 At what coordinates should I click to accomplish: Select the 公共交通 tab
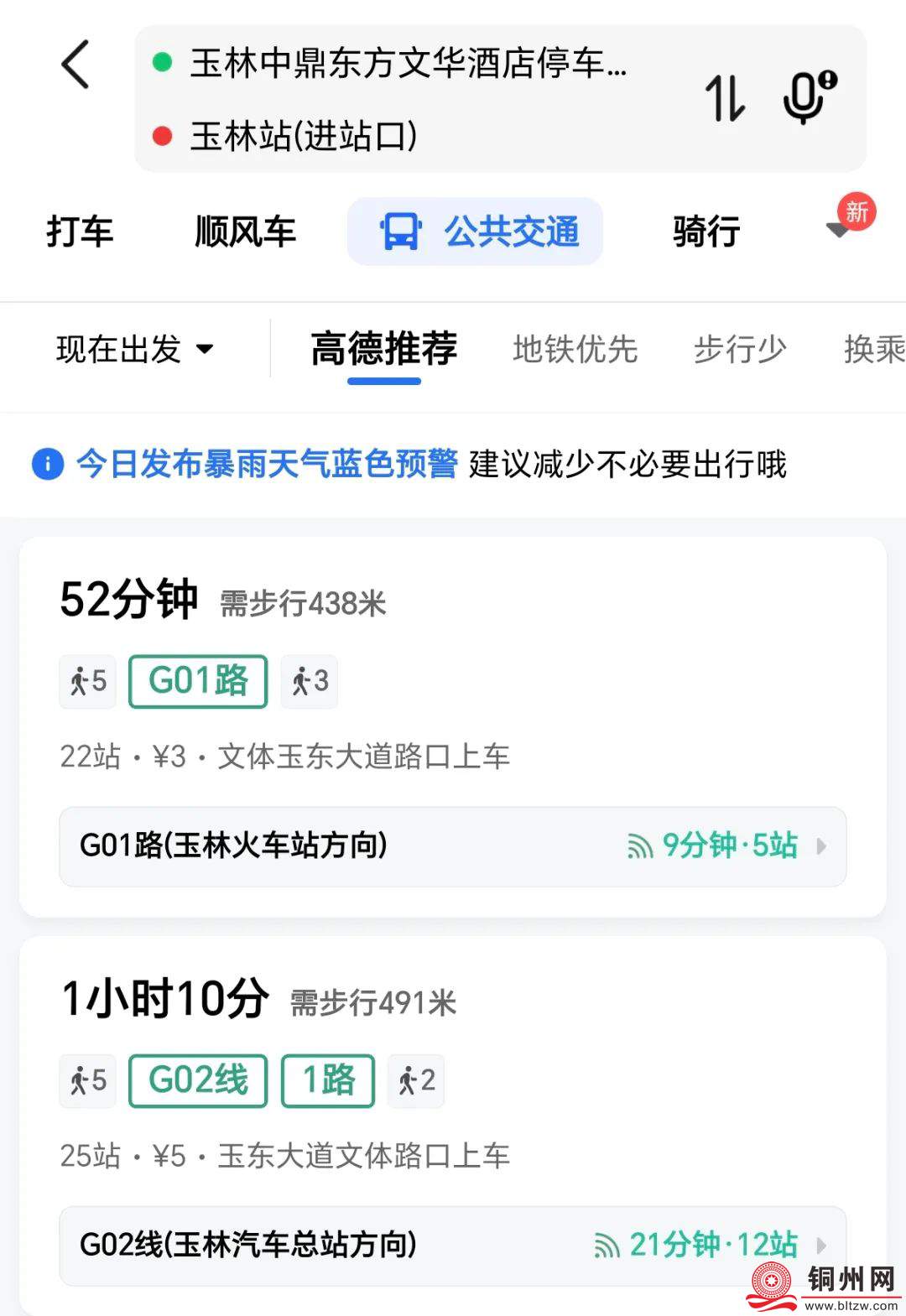(476, 231)
